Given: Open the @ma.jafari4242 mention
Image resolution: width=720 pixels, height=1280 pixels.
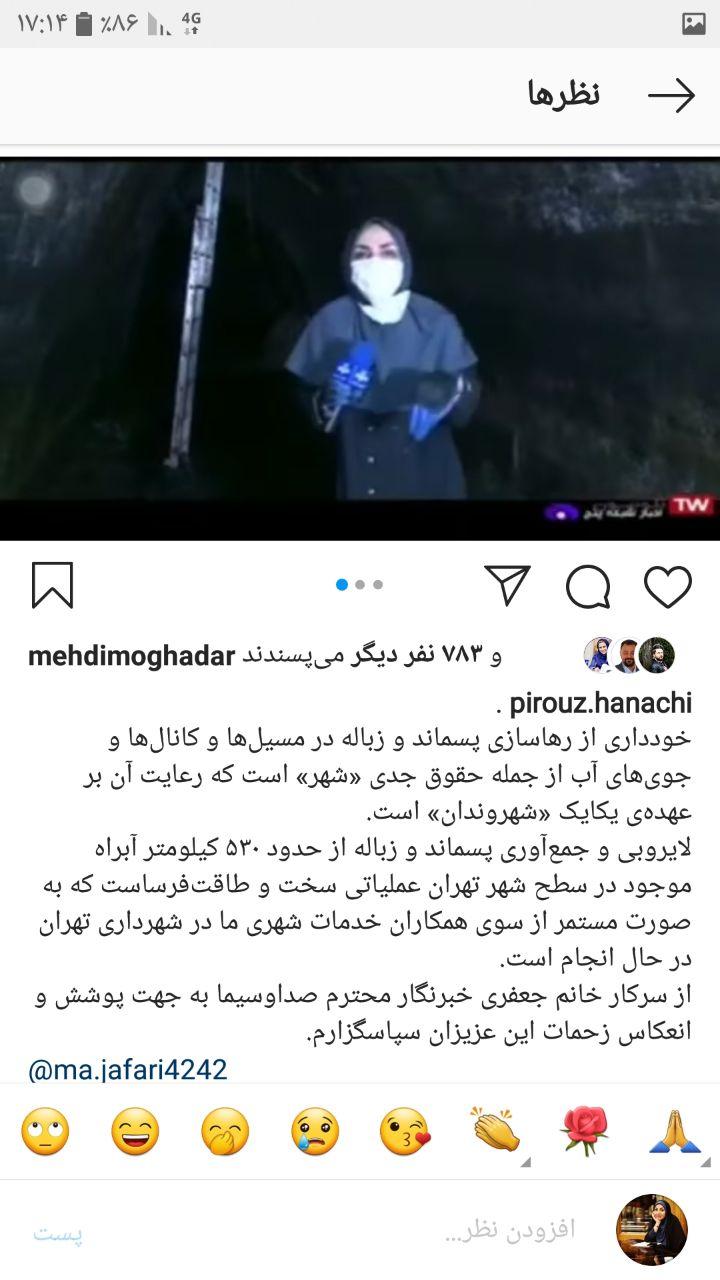Looking at the screenshot, I should point(128,1069).
